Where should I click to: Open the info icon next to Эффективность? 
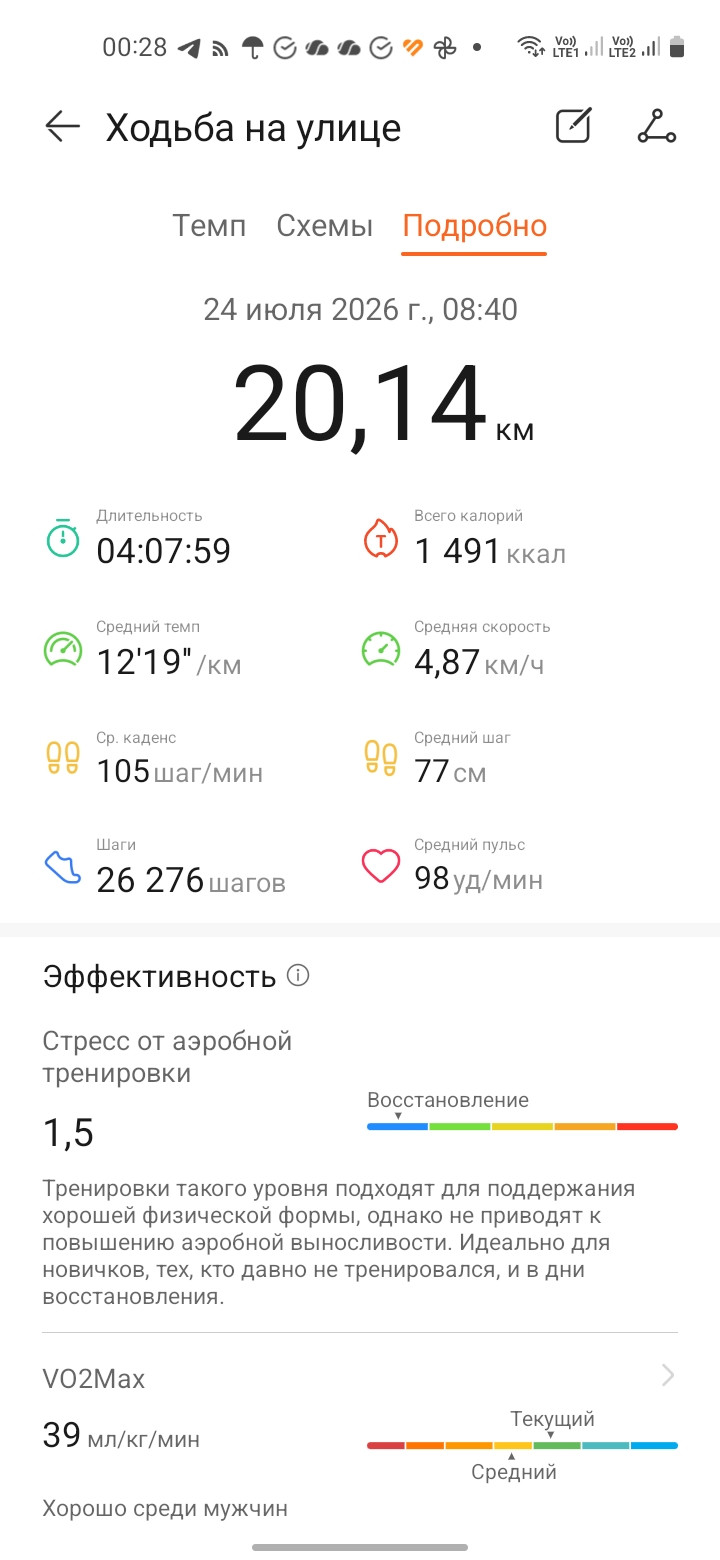click(298, 975)
